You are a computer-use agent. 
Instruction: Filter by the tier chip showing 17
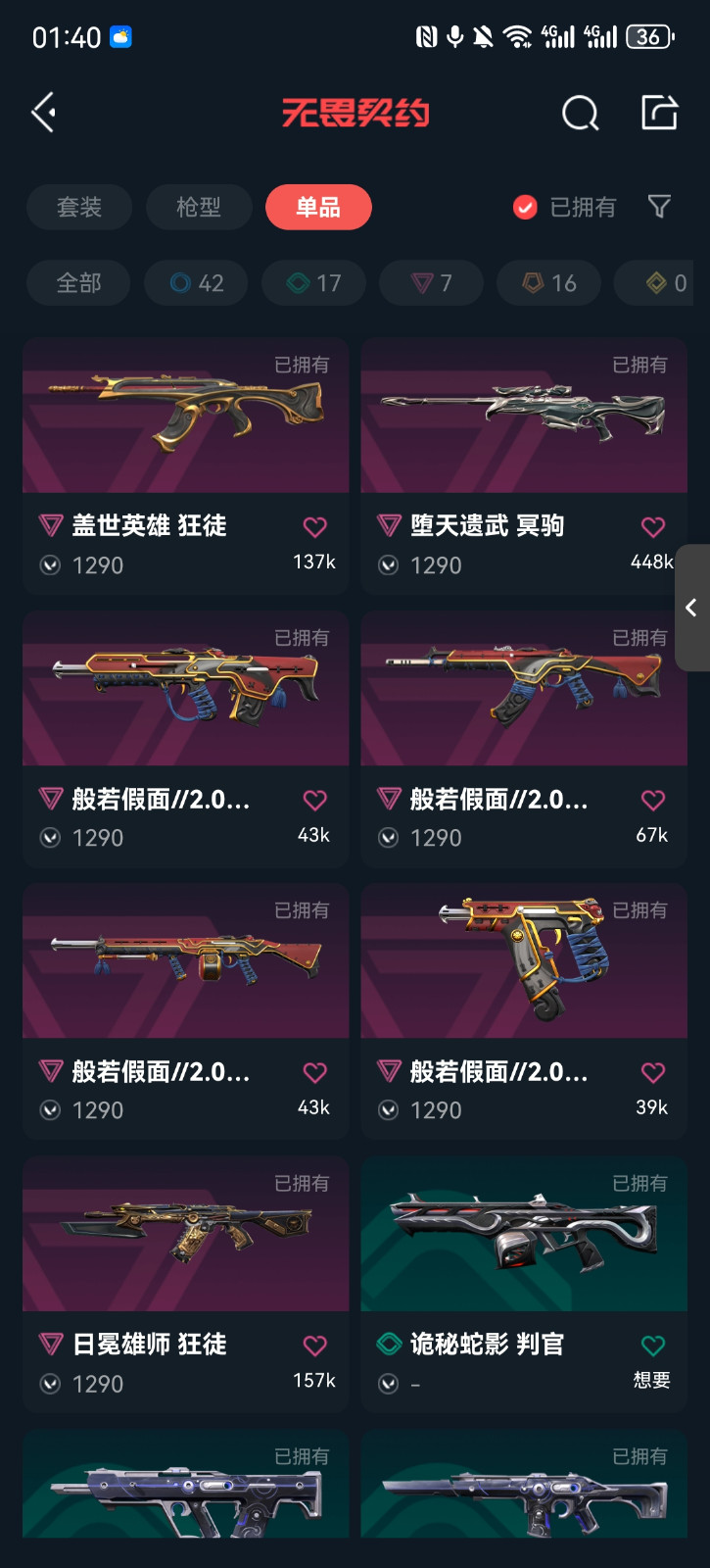pyautogui.click(x=313, y=283)
